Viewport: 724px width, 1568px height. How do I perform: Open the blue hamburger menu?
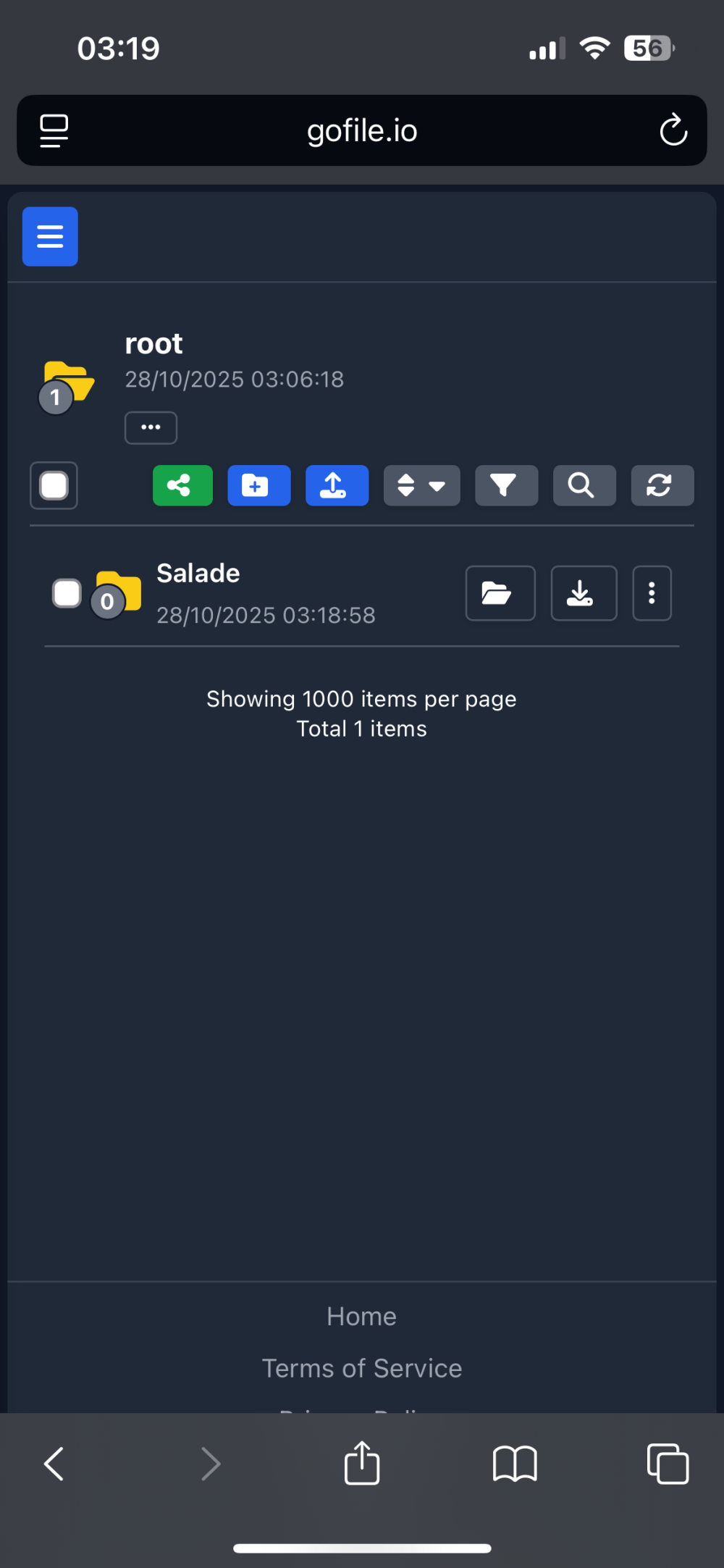click(50, 237)
